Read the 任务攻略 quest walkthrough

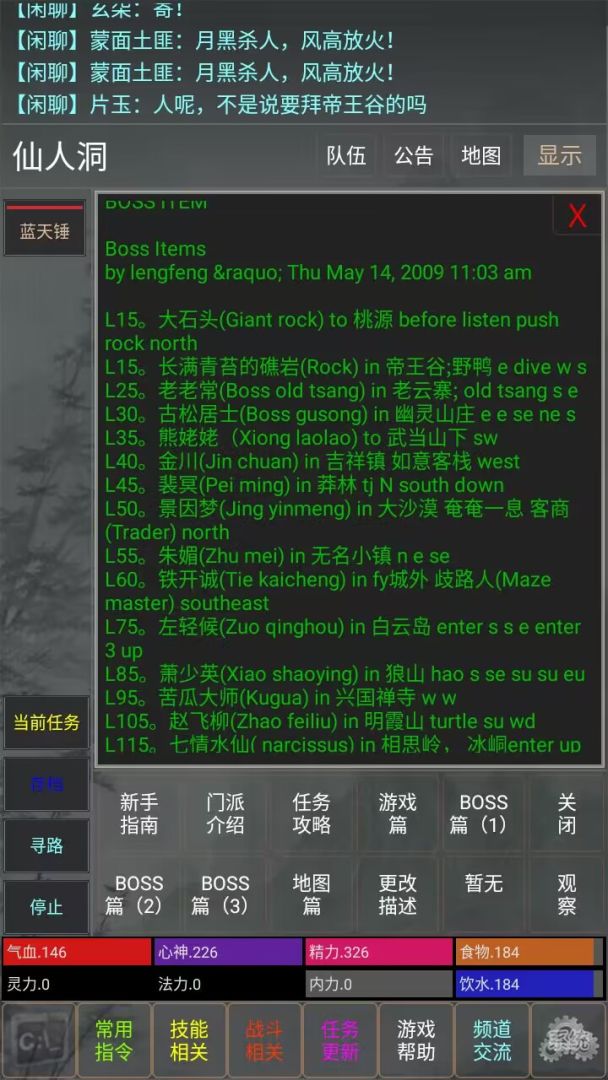click(x=311, y=814)
